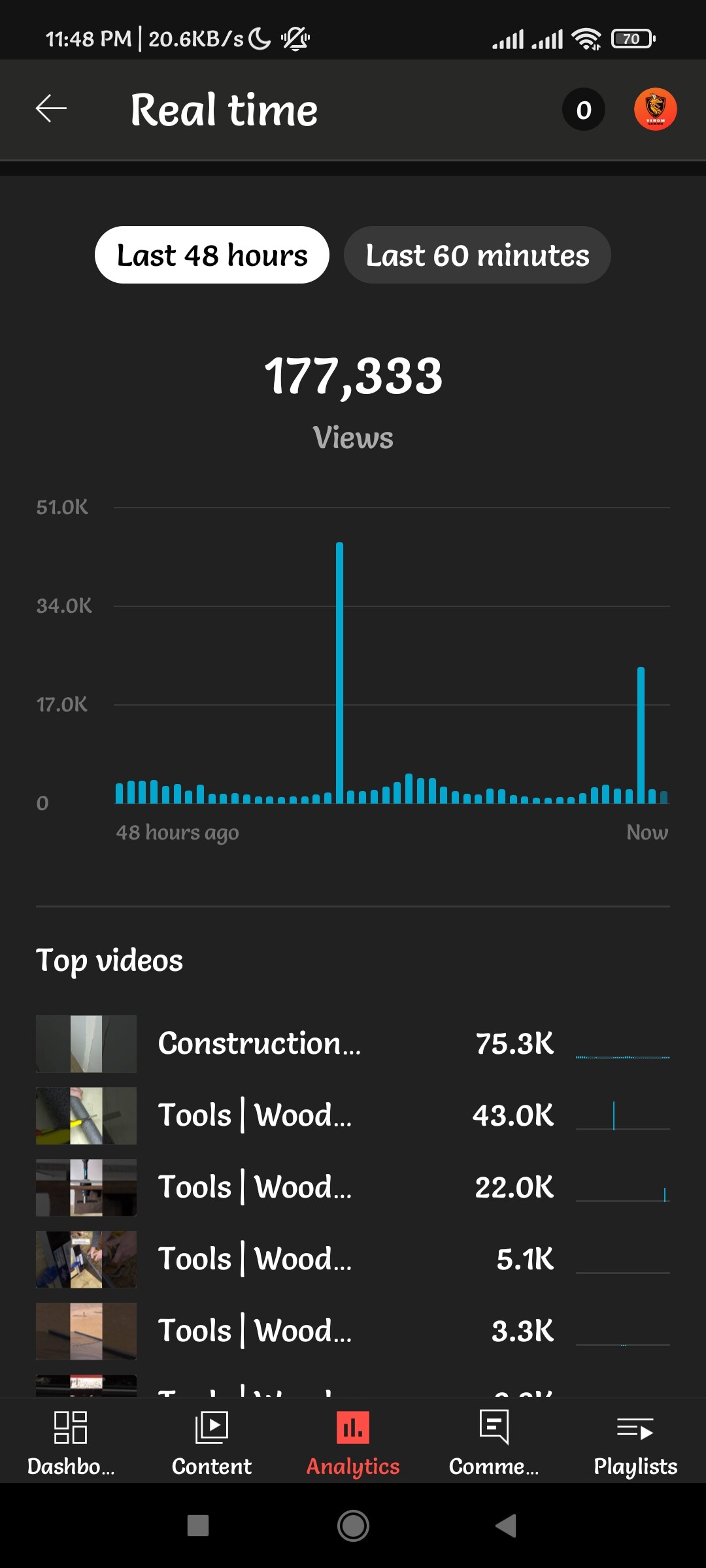This screenshot has height=1568, width=706.
Task: Open the Tools | Wood video with 5.1K views
Action: [x=353, y=1259]
